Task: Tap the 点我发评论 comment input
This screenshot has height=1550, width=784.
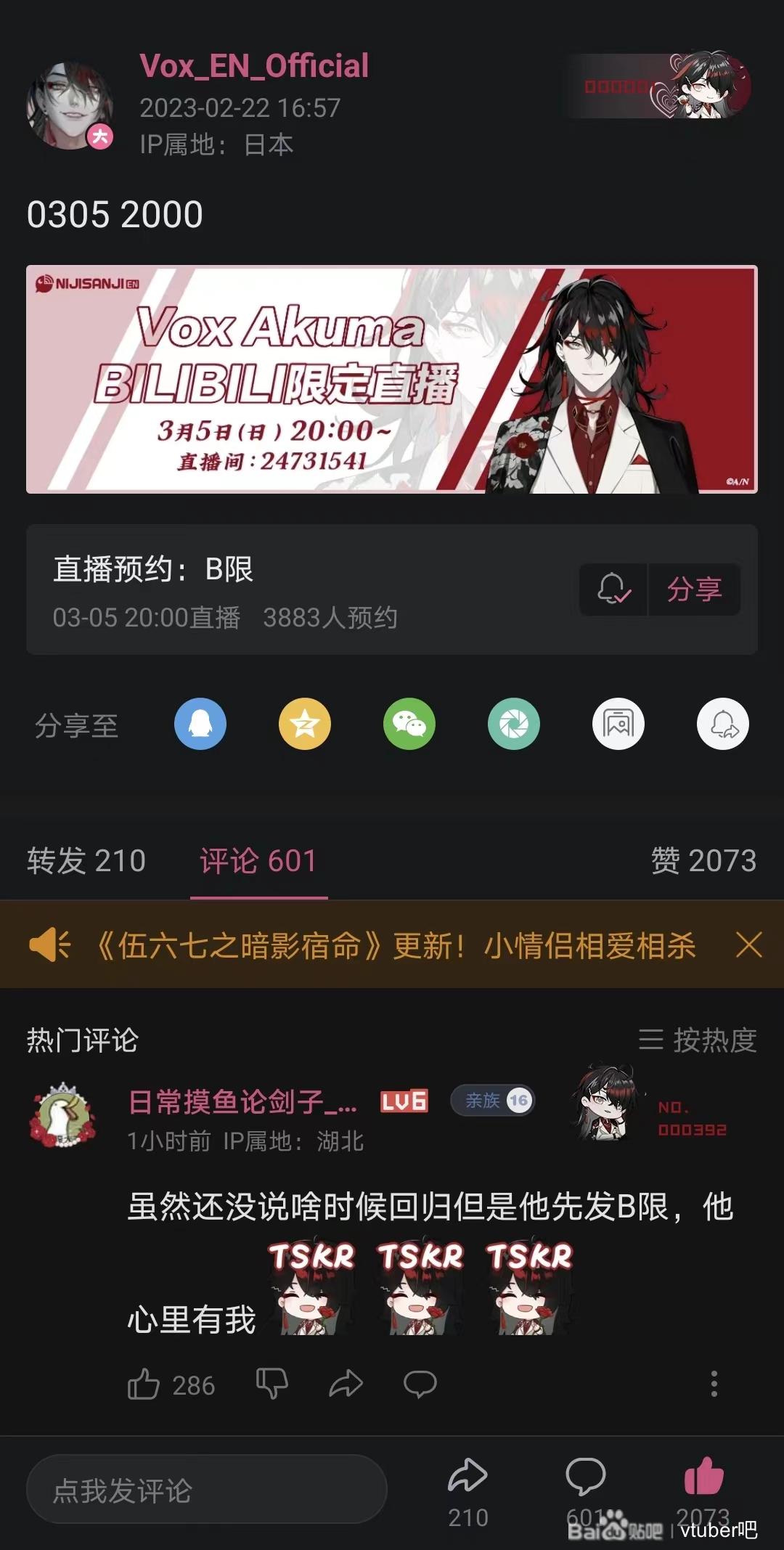Action: click(x=206, y=1490)
